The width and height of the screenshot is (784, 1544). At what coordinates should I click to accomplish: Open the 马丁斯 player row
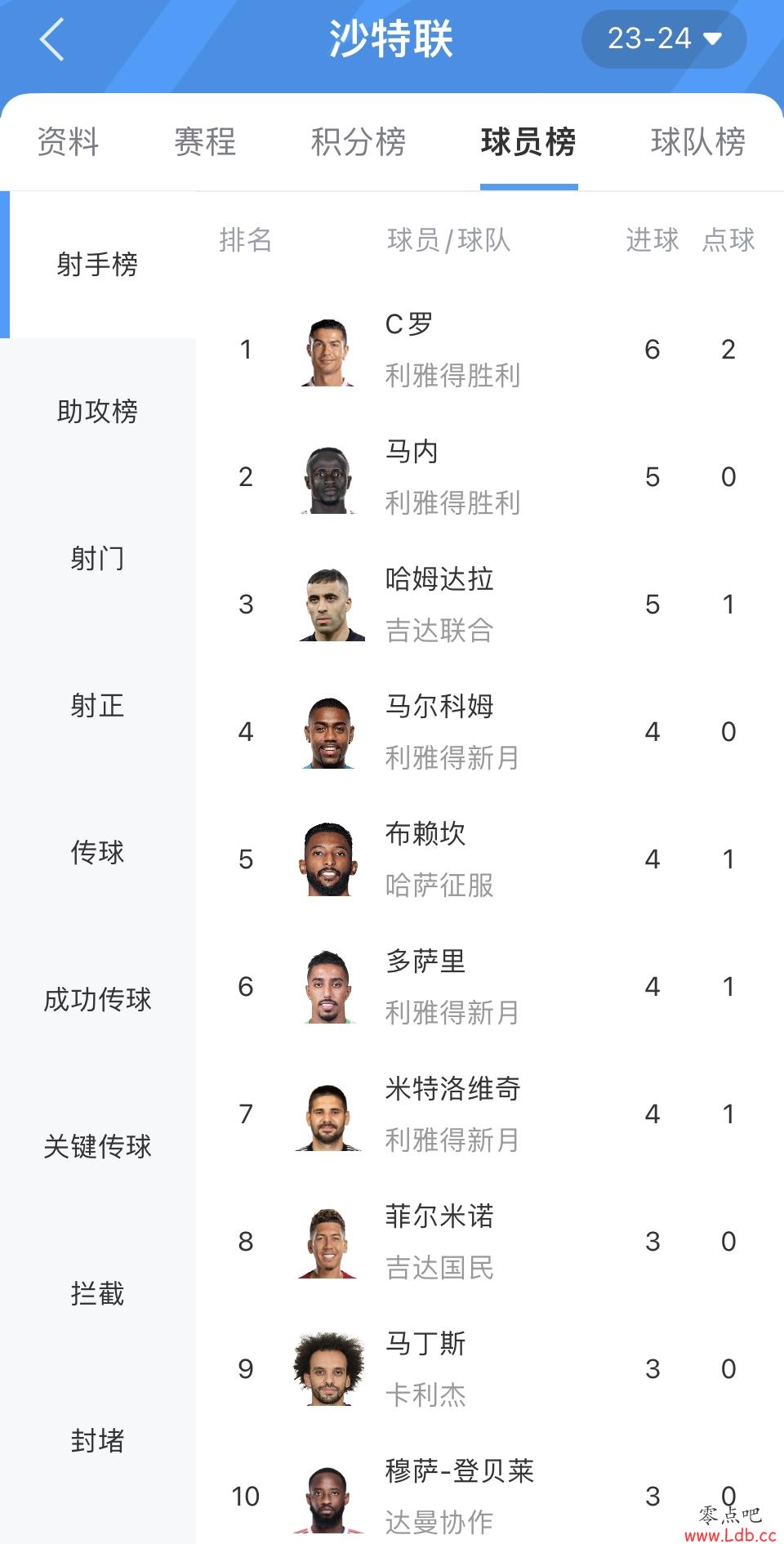(x=490, y=1369)
